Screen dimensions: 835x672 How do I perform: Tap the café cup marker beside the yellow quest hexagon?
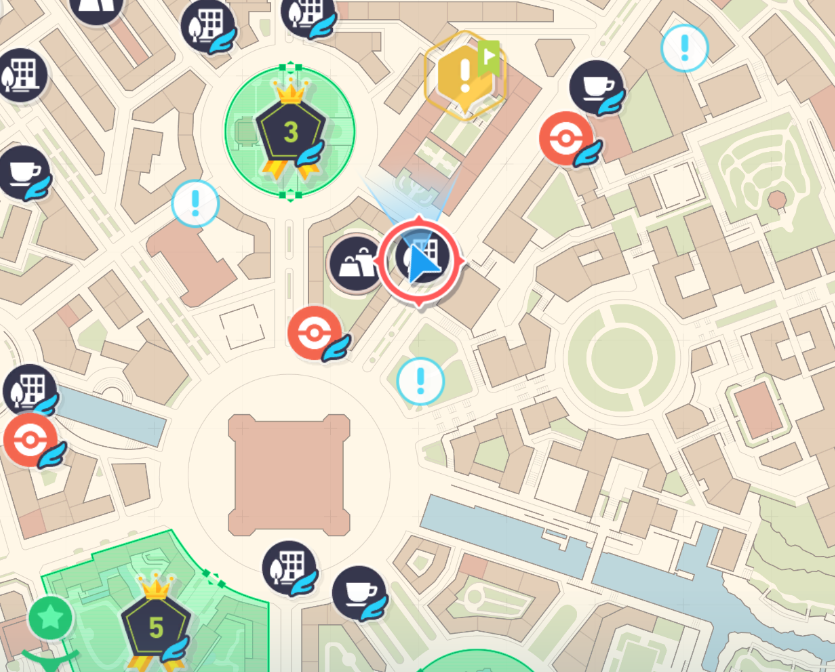pos(595,87)
